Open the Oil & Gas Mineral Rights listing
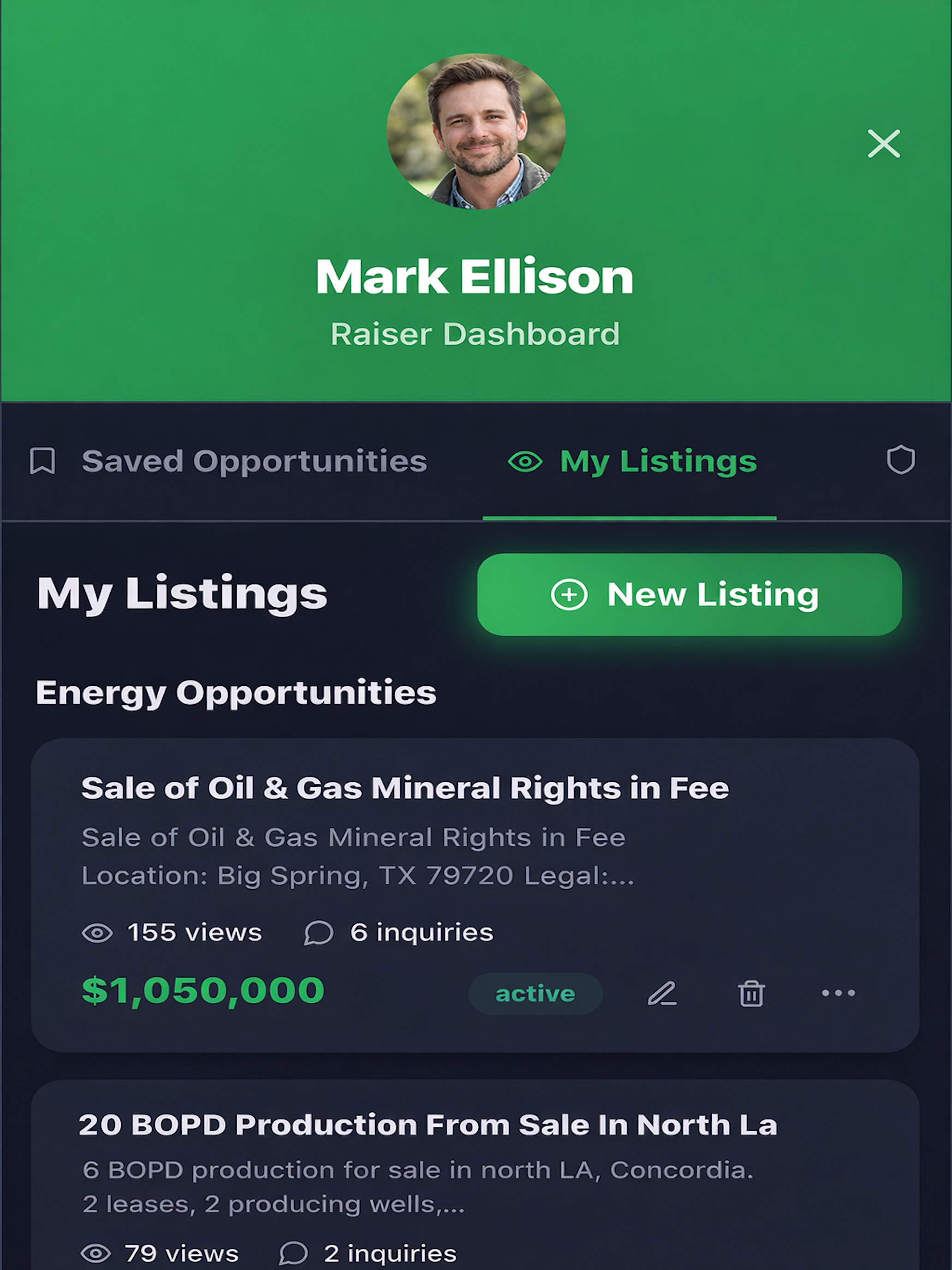Image resolution: width=952 pixels, height=1270 pixels. 405,788
